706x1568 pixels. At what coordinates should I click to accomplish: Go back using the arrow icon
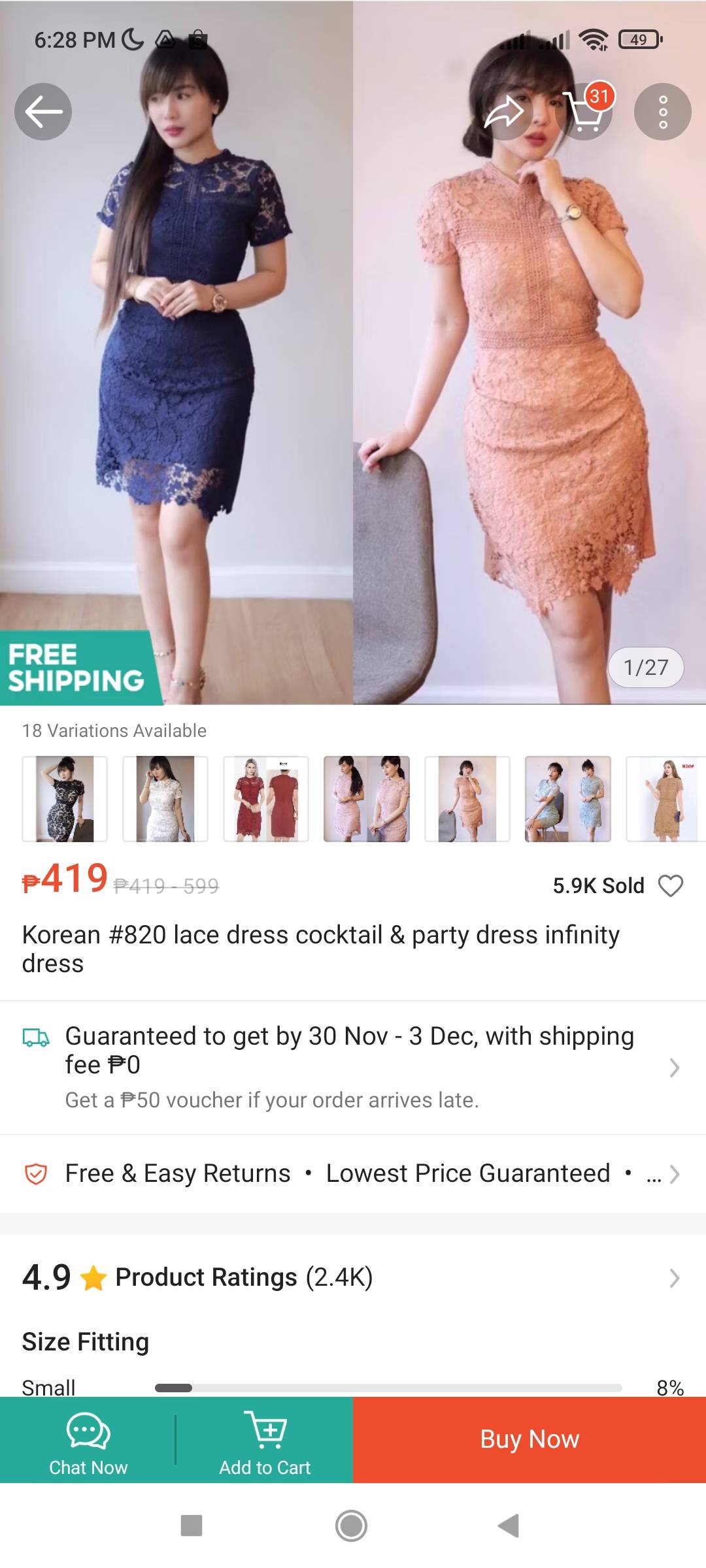[x=43, y=112]
